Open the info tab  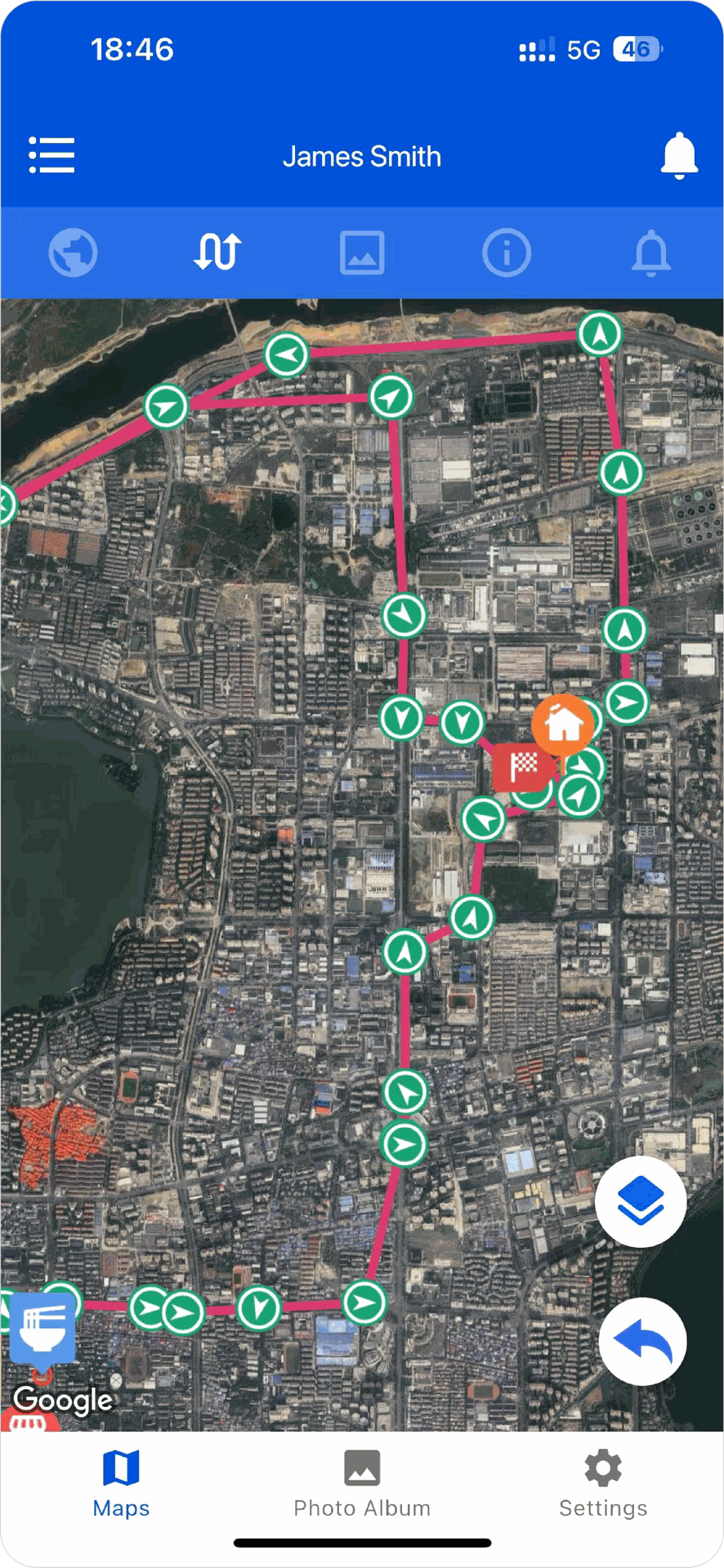(507, 252)
